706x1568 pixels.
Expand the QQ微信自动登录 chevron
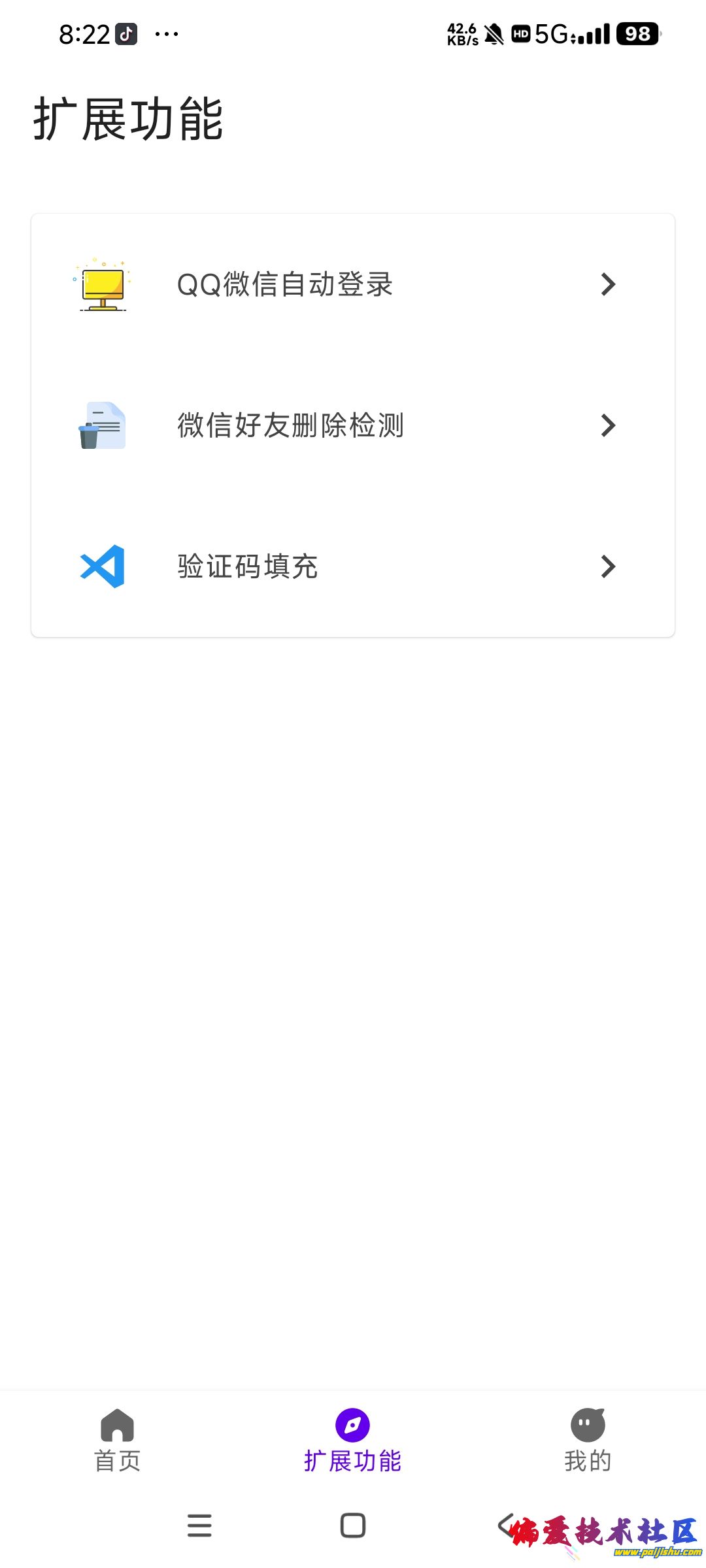pos(609,284)
